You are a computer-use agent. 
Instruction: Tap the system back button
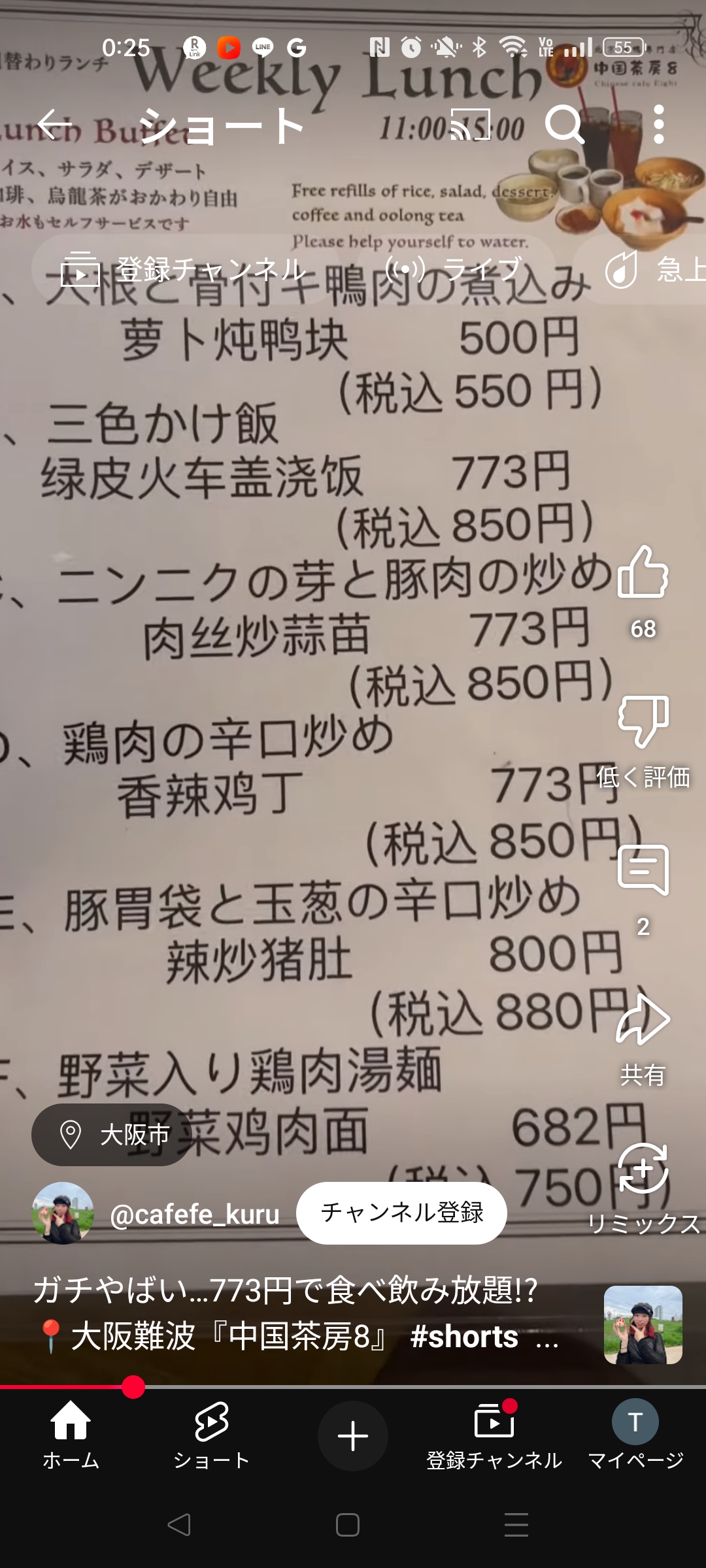coord(179,1525)
